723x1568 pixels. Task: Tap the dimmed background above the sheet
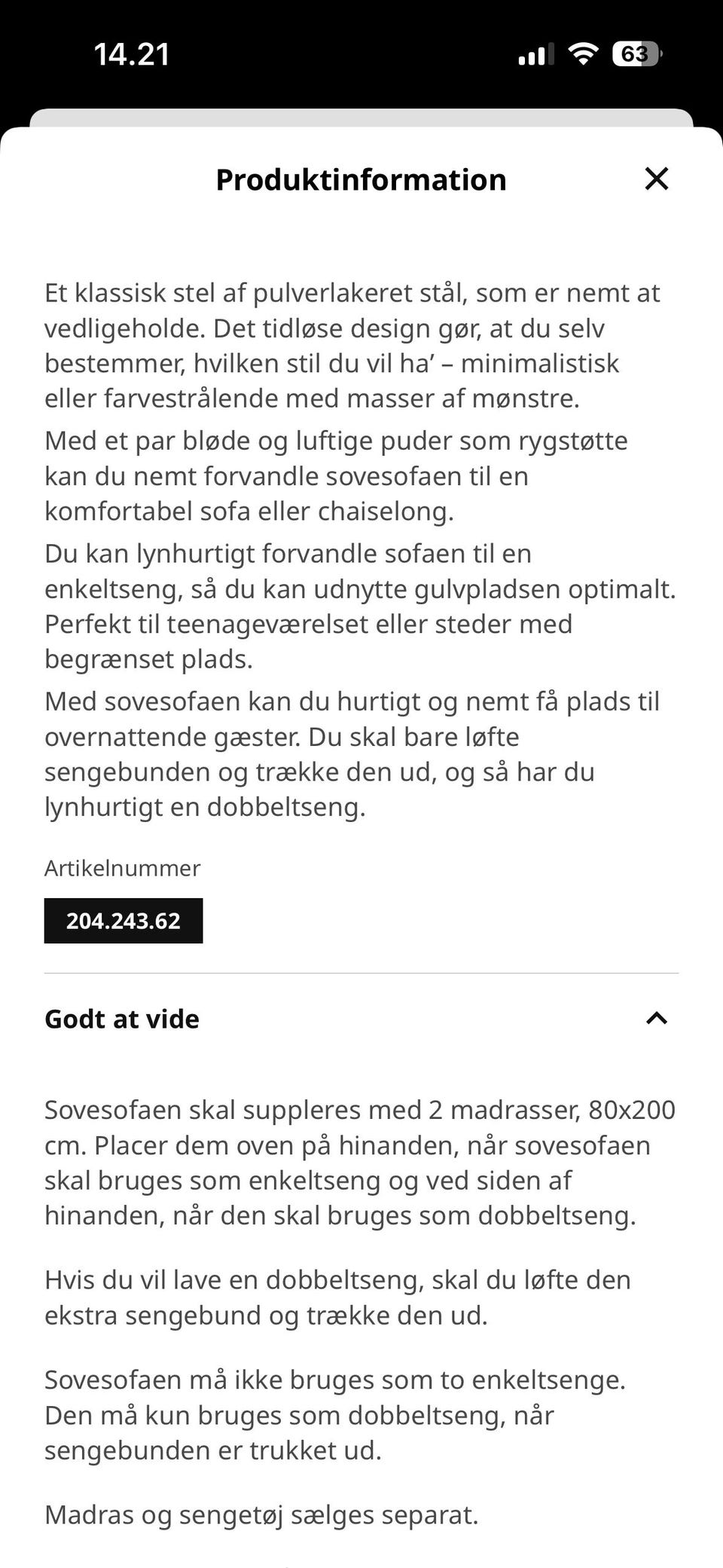(361, 90)
